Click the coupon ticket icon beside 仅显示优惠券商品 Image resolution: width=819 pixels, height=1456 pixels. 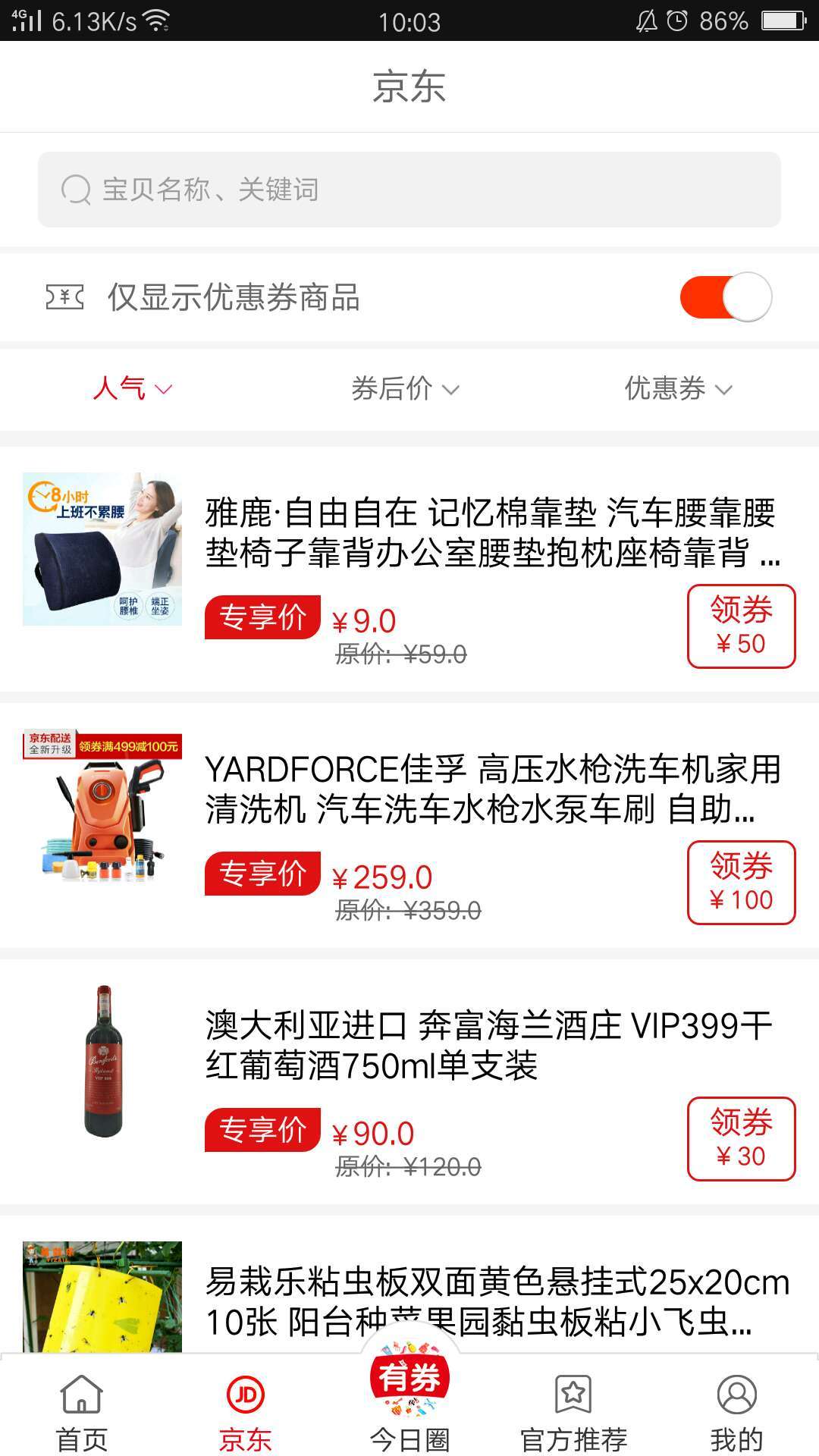pyautogui.click(x=67, y=297)
